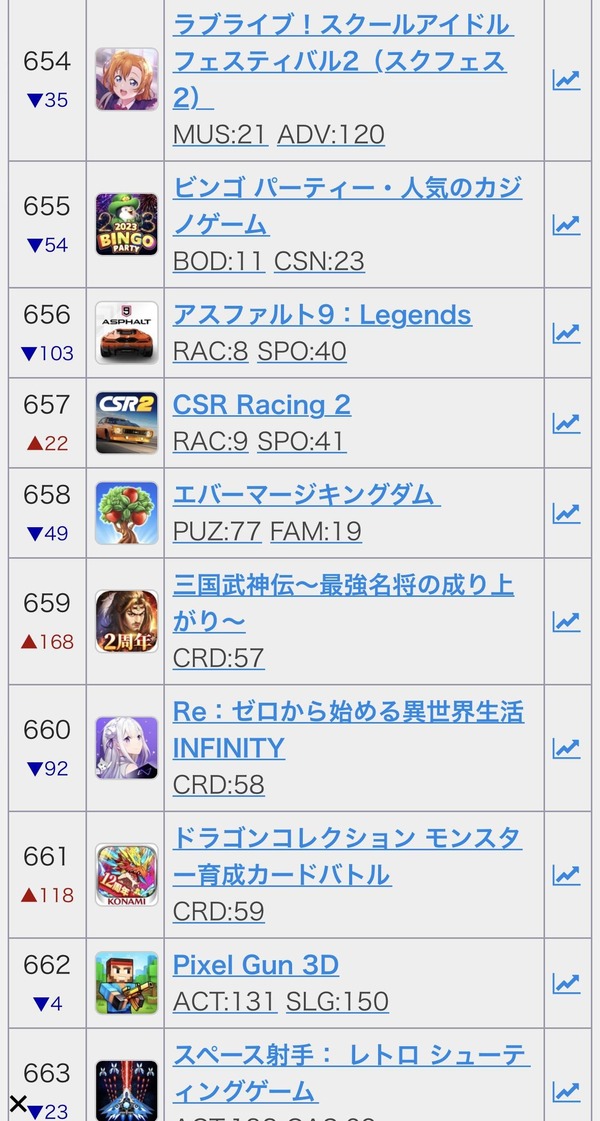
Task: Tap the SLG:150 category link
Action: (x=337, y=1002)
